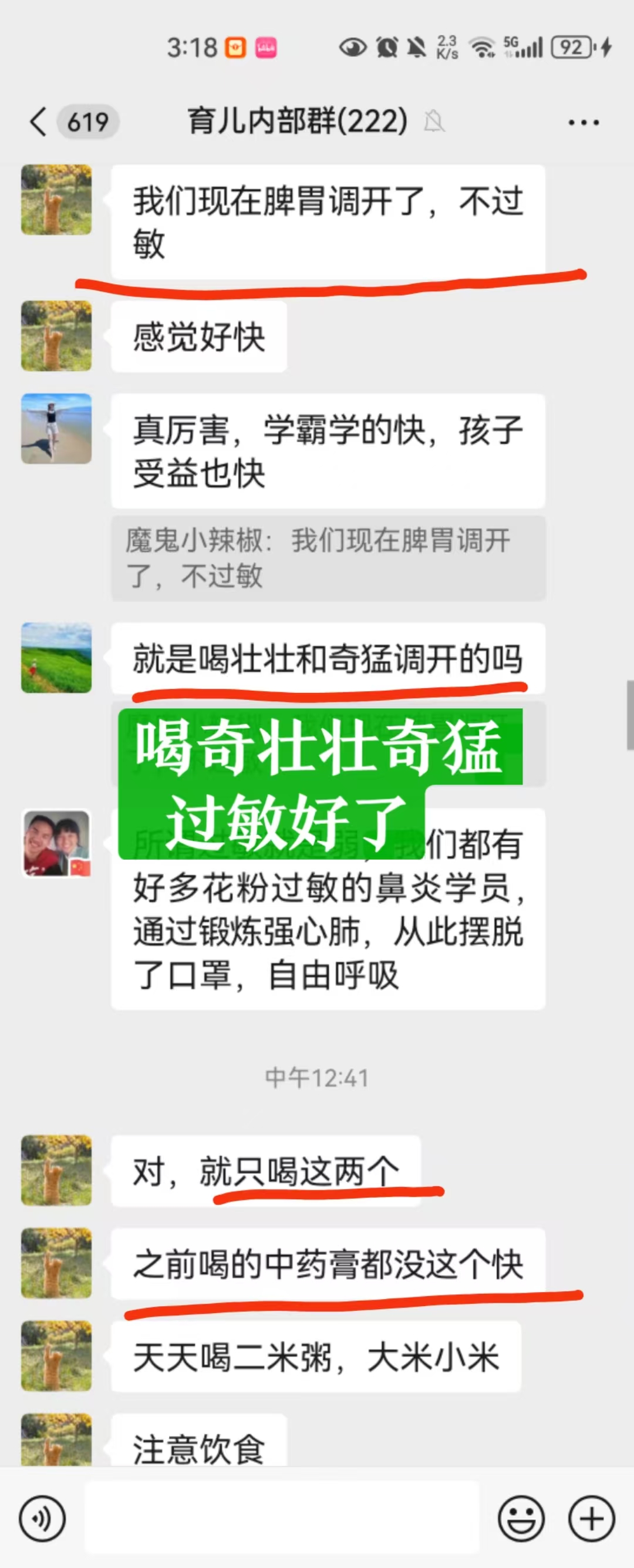Go back to the chat list

[x=39, y=122]
